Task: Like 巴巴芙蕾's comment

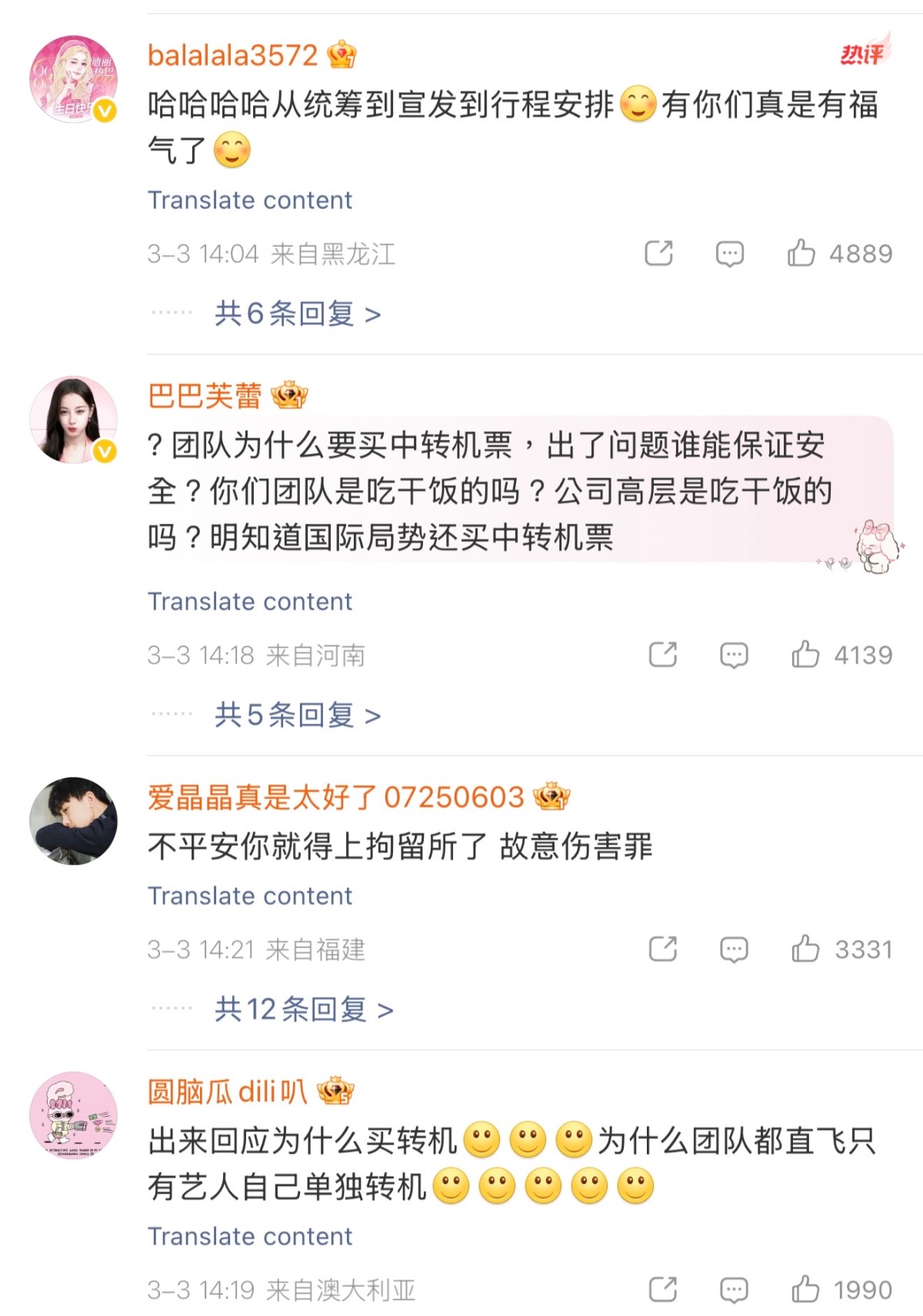Action: click(805, 655)
